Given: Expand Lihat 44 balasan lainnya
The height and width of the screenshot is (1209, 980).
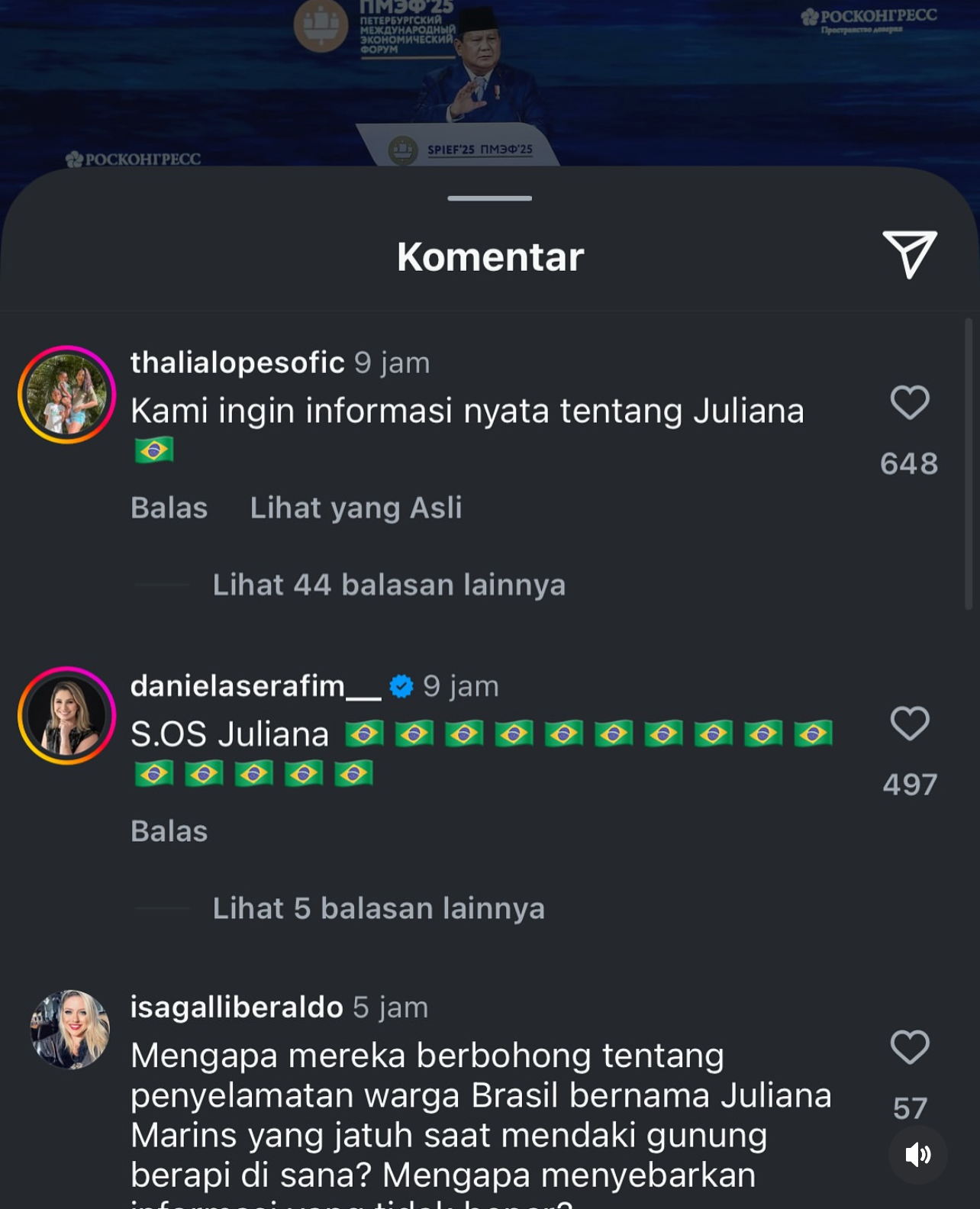Looking at the screenshot, I should (x=388, y=585).
